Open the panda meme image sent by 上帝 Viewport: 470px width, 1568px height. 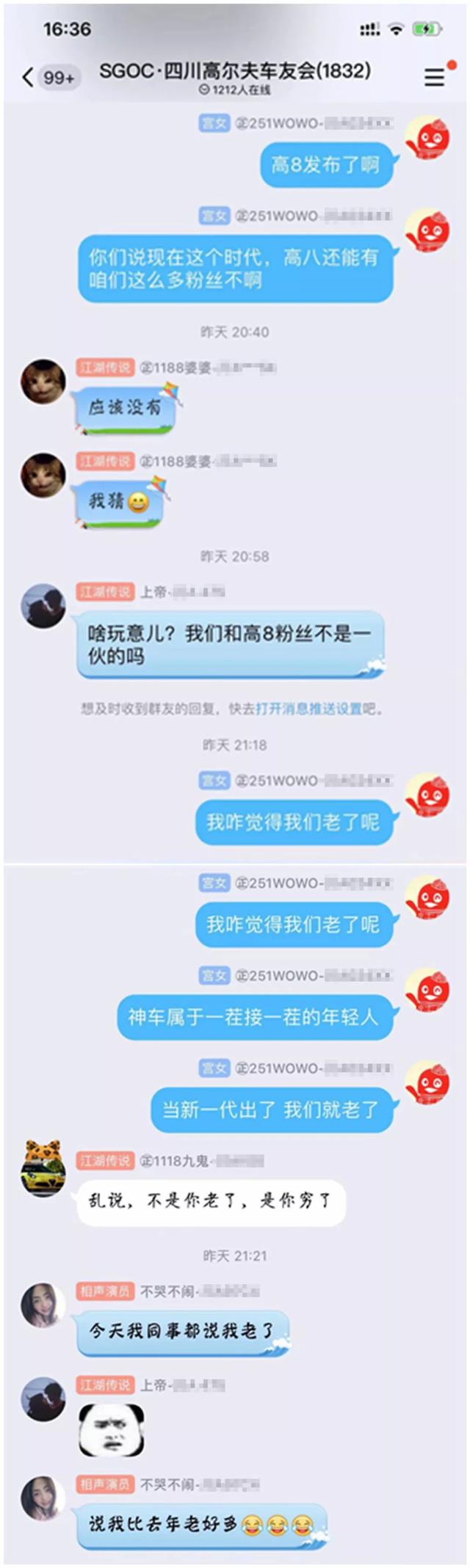click(111, 1430)
